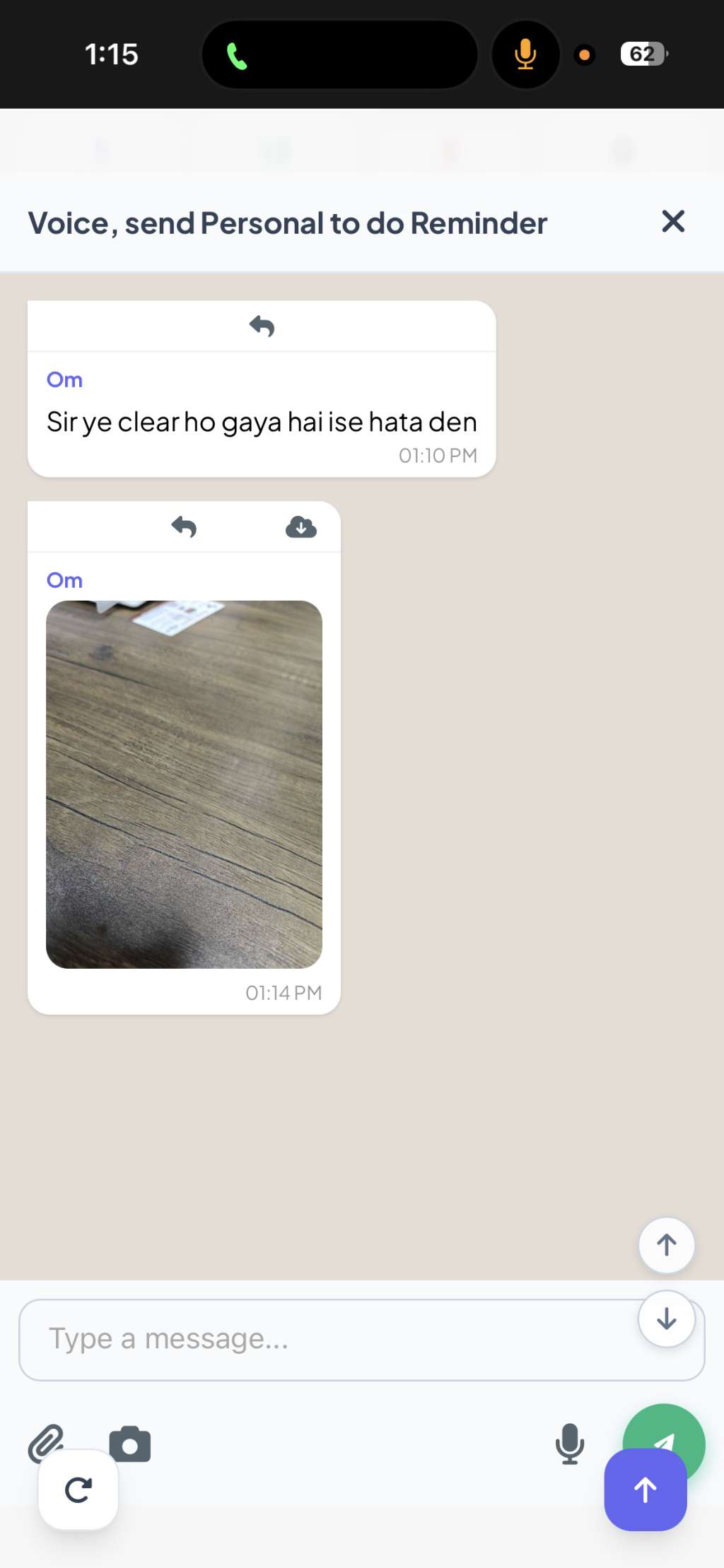Focus the Type a message field
The width and height of the screenshot is (724, 1568).
[325, 1339]
